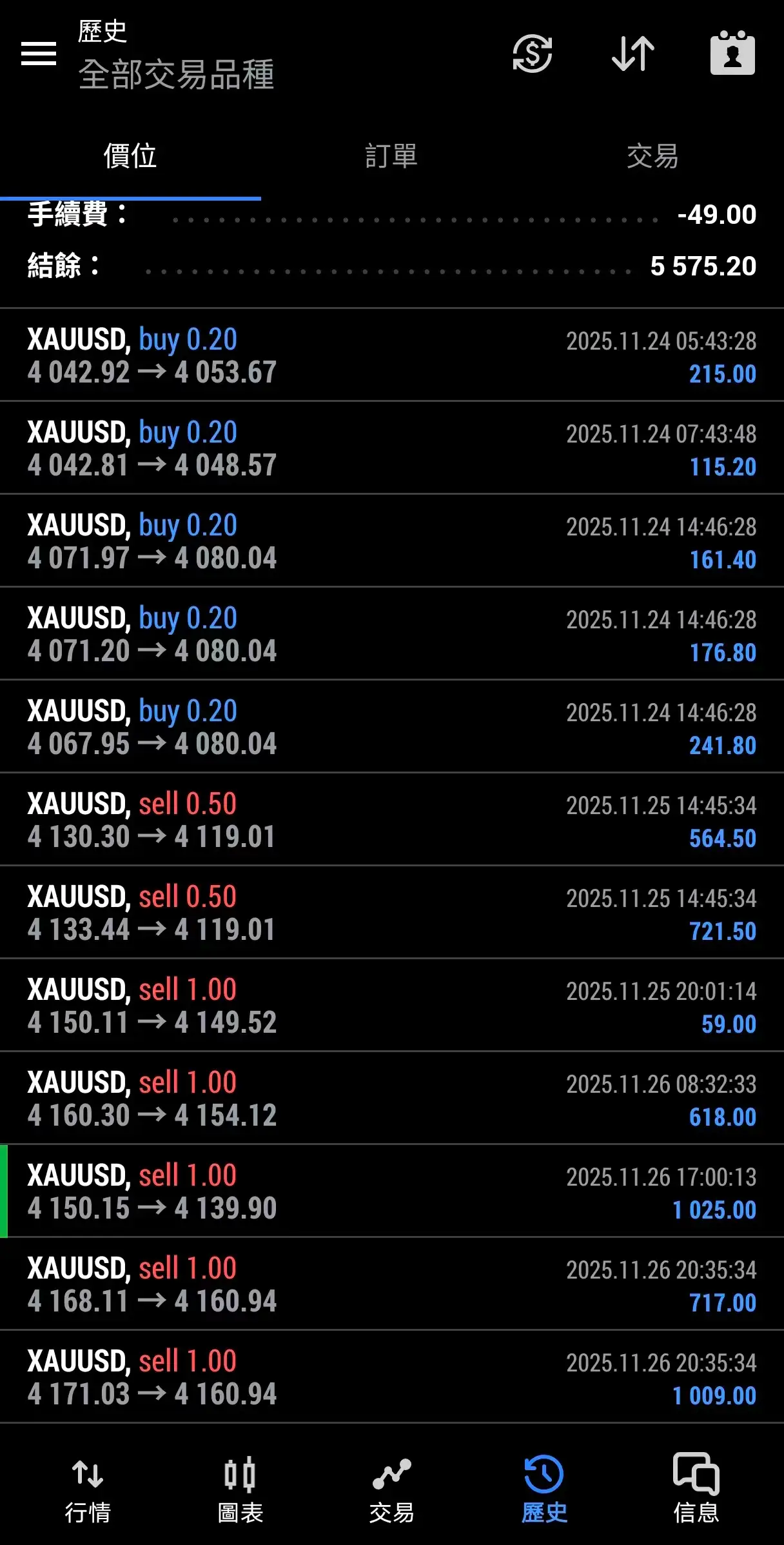784x1545 pixels.
Task: Open the sell trade showing 618.00 profit
Action: coord(391,1099)
